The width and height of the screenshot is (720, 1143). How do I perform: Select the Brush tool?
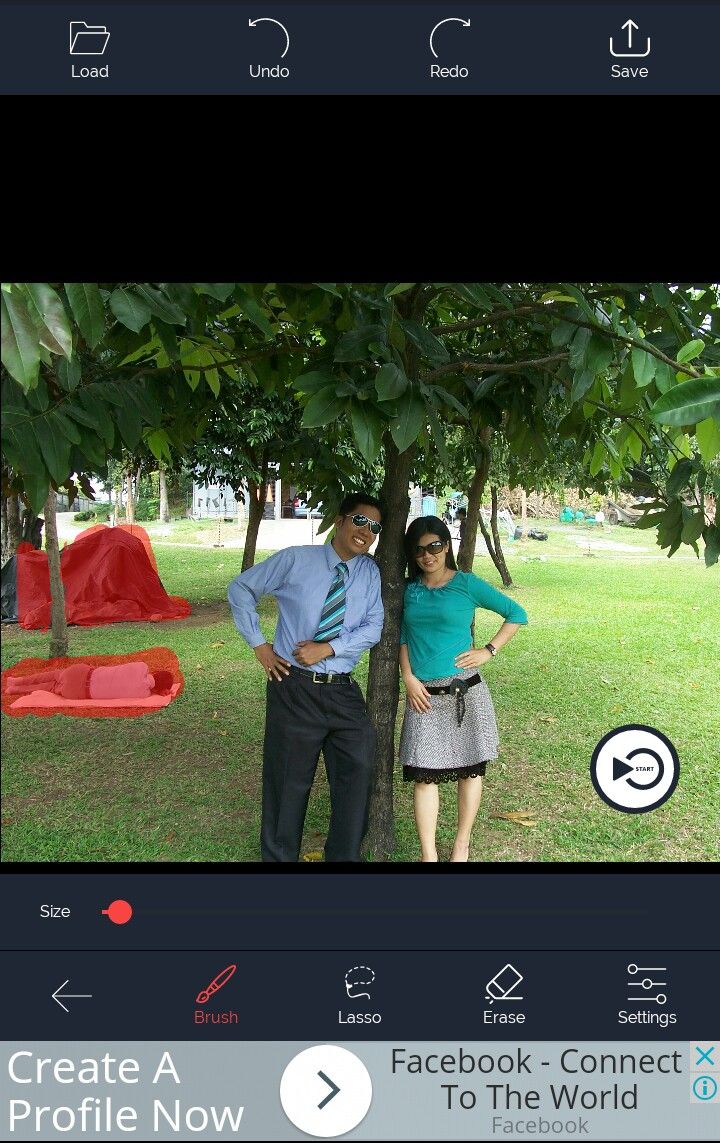click(216, 996)
